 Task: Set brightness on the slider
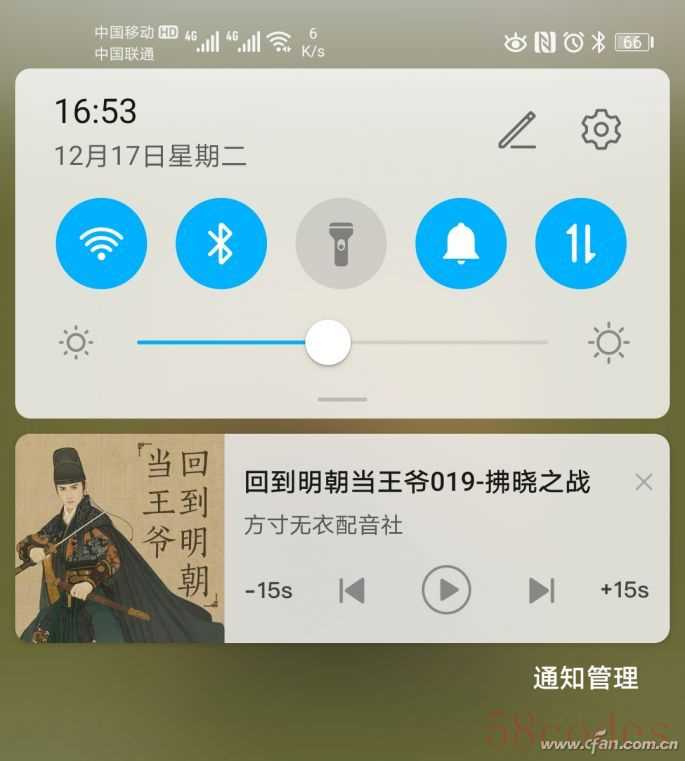(328, 343)
